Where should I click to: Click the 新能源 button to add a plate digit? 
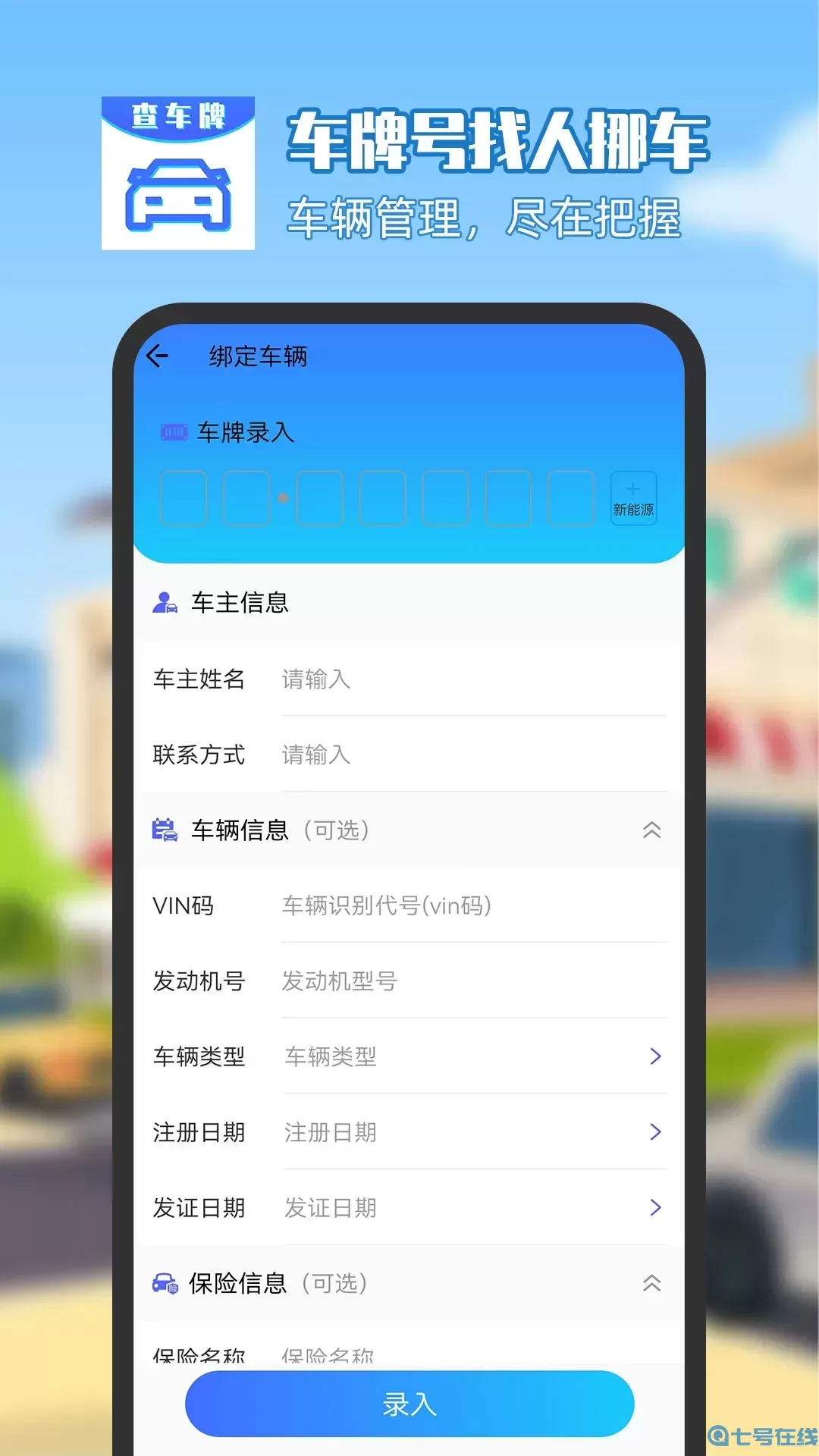point(633,499)
